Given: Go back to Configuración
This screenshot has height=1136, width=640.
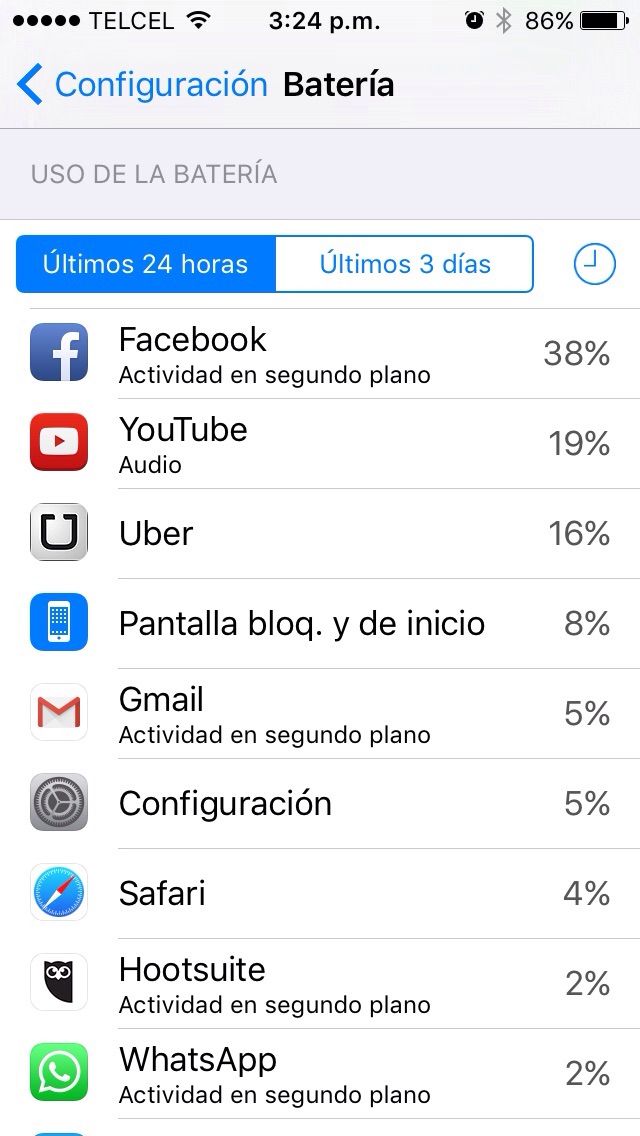Looking at the screenshot, I should pyautogui.click(x=142, y=85).
